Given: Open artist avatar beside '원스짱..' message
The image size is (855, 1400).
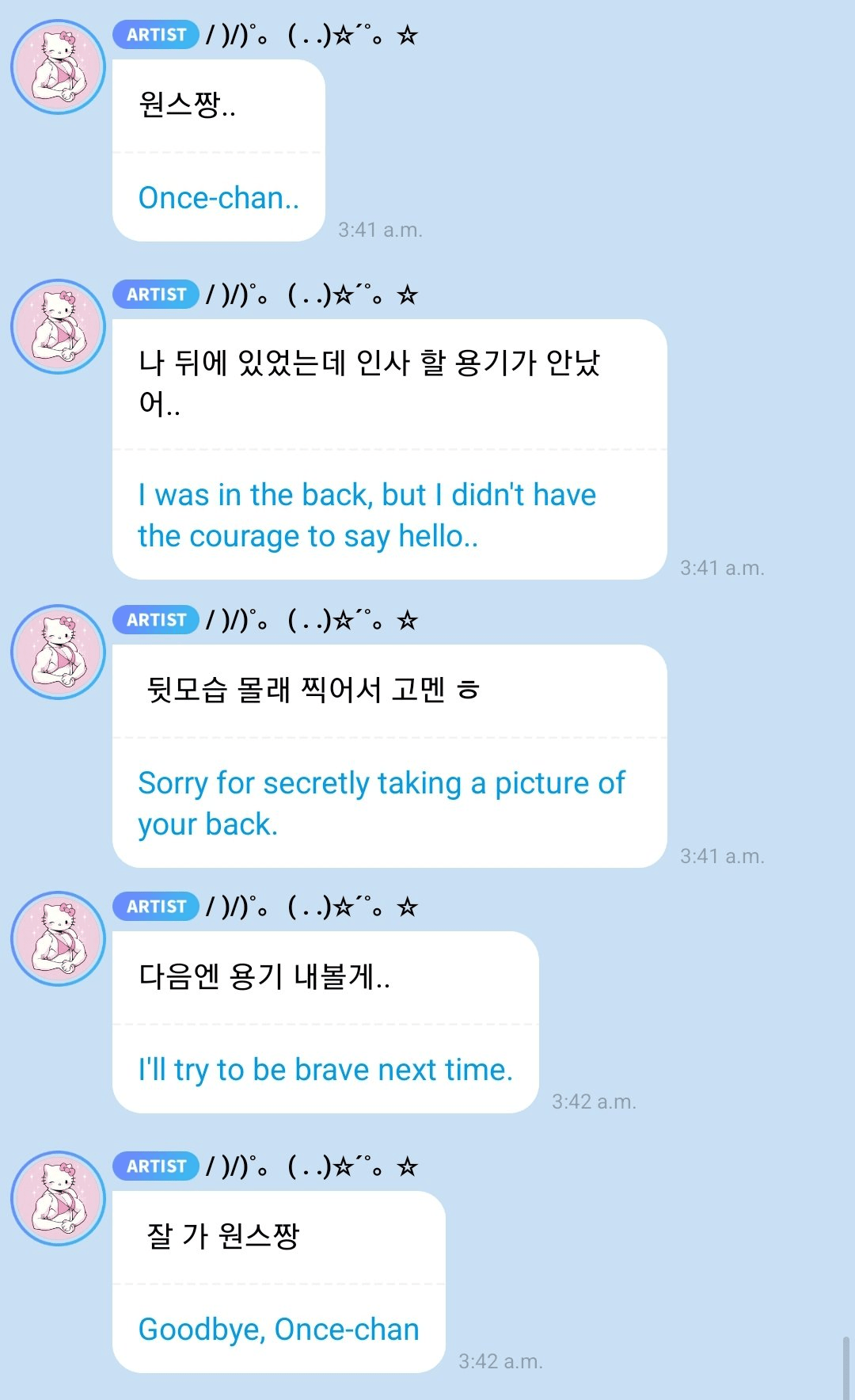Looking at the screenshot, I should pyautogui.click(x=58, y=67).
